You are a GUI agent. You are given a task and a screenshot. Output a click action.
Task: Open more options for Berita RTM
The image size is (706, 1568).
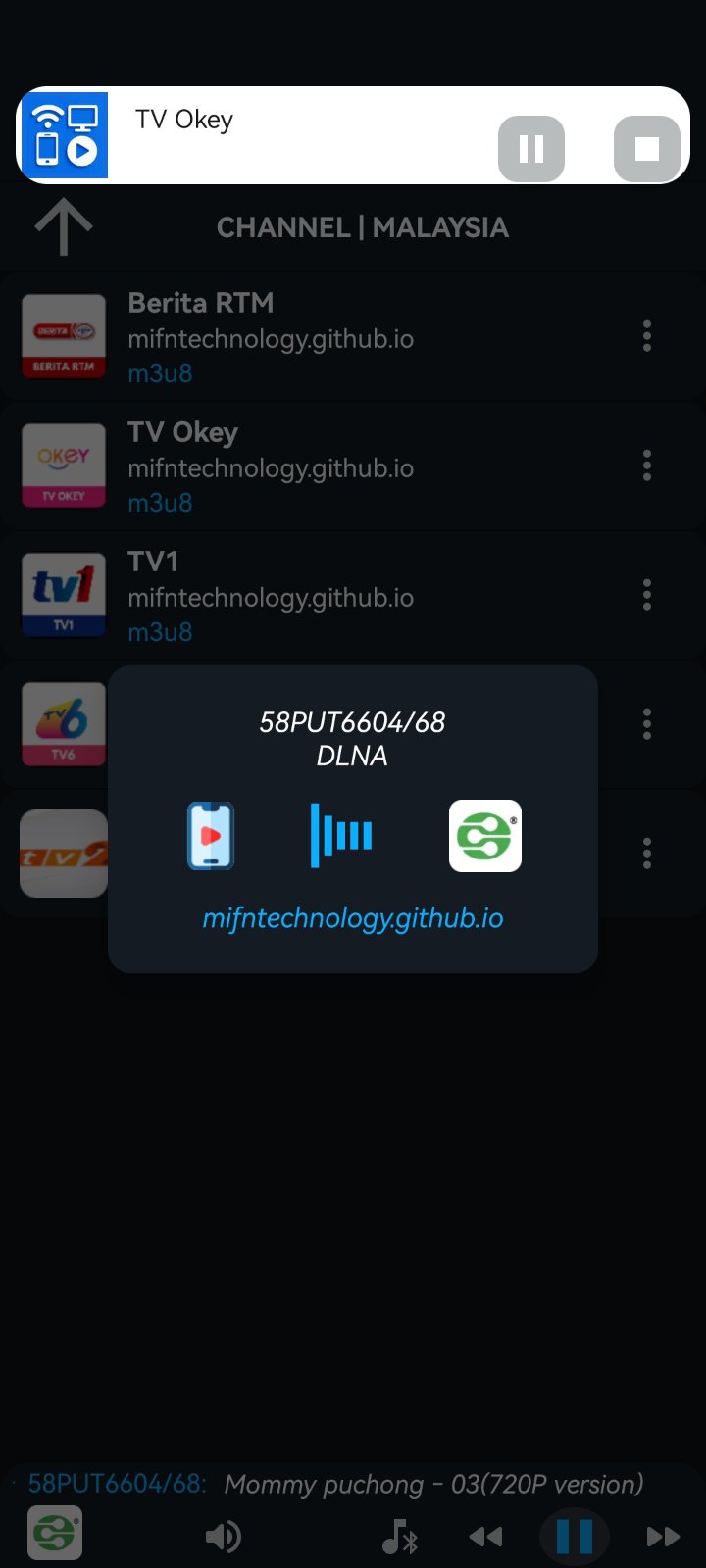[x=647, y=336]
